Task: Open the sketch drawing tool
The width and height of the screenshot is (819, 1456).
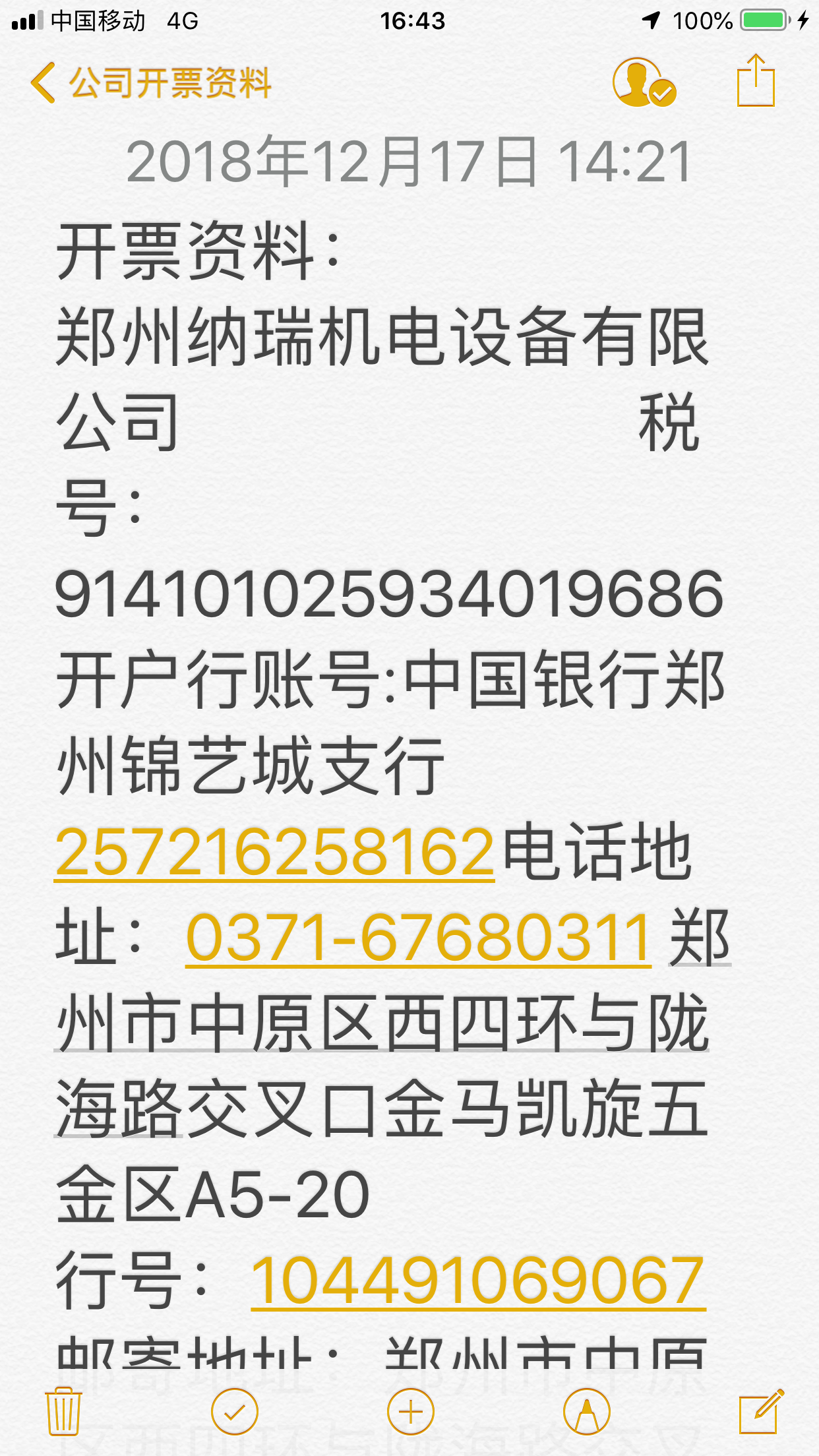Action: 586,1411
